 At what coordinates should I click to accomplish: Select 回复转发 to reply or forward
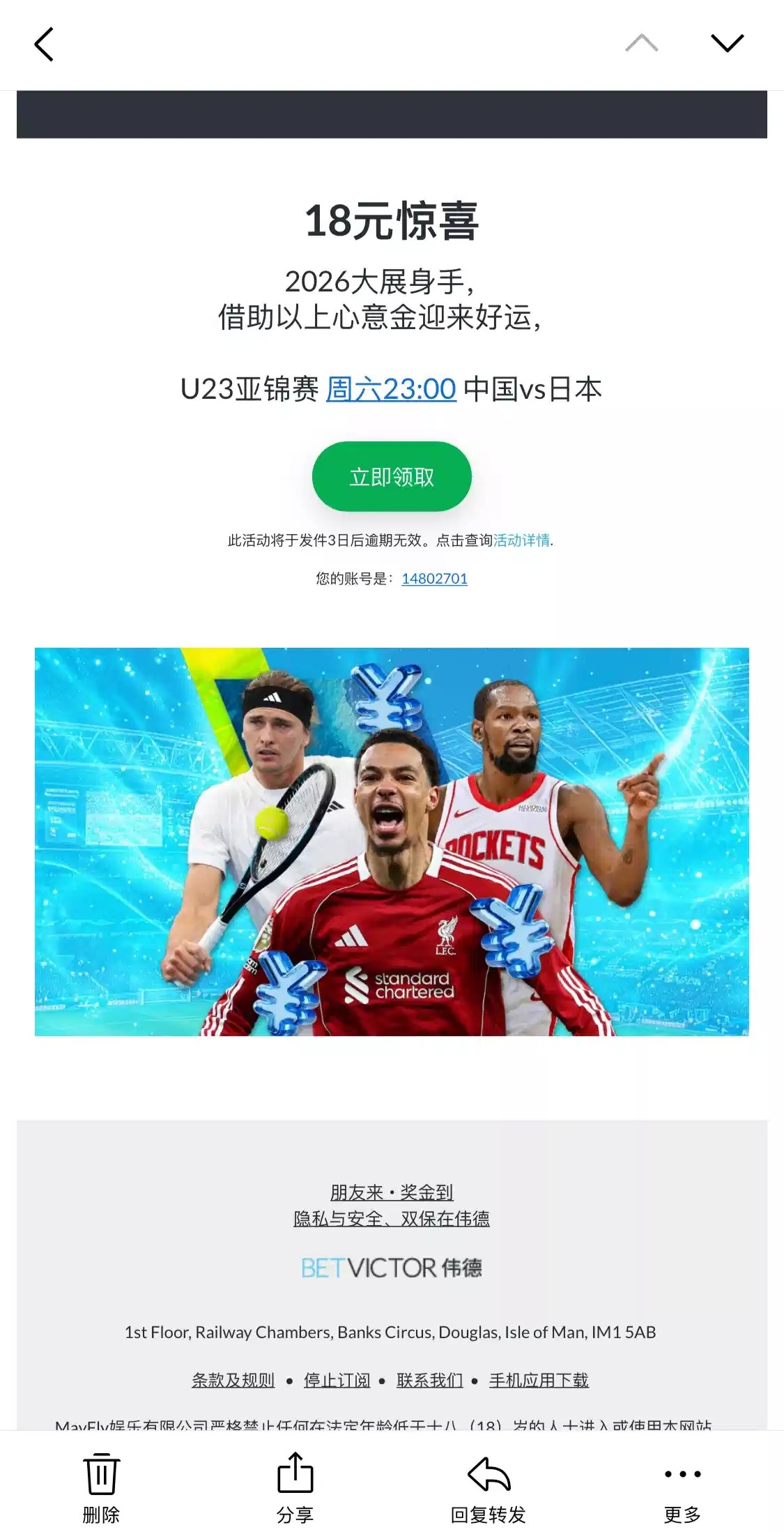click(x=488, y=1487)
